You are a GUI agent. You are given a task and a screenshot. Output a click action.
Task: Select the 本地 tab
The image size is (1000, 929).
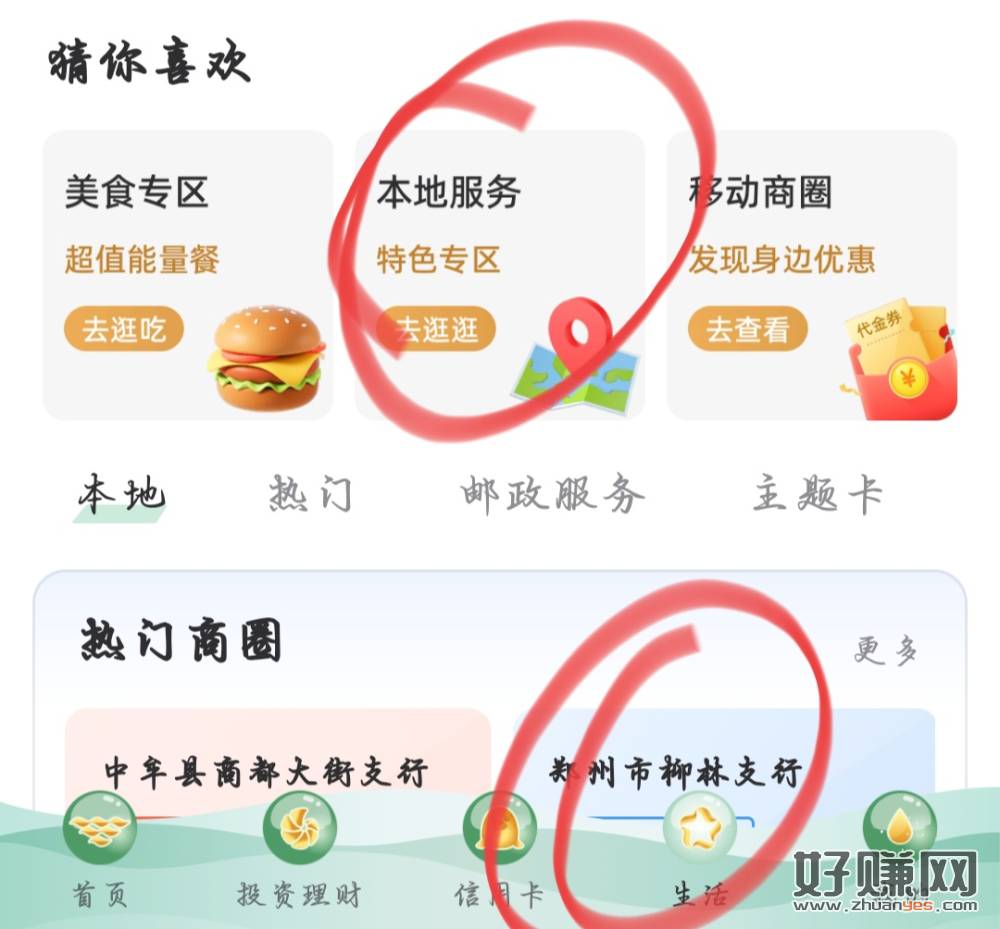coord(121,495)
